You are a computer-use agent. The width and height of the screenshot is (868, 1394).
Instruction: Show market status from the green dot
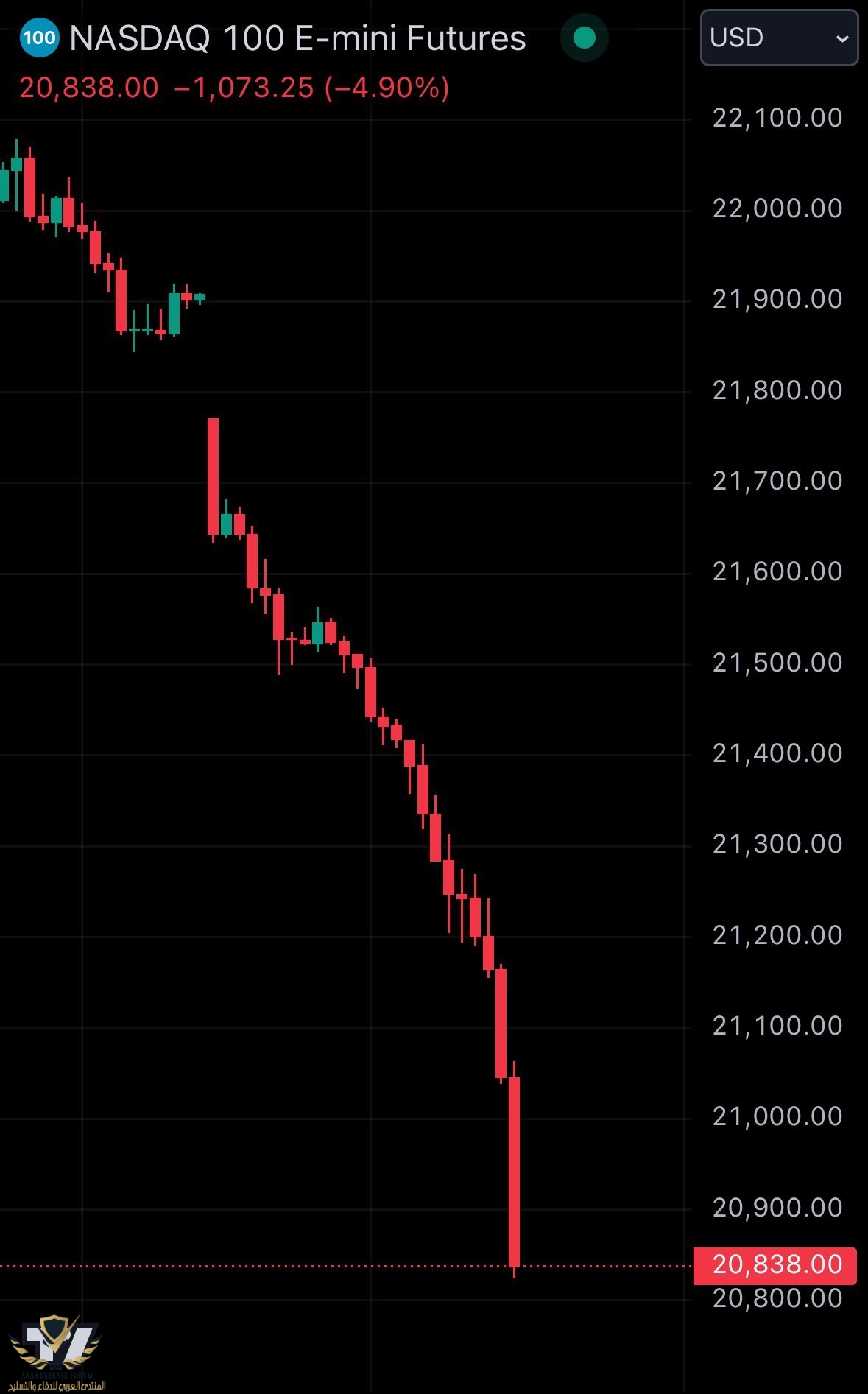584,38
